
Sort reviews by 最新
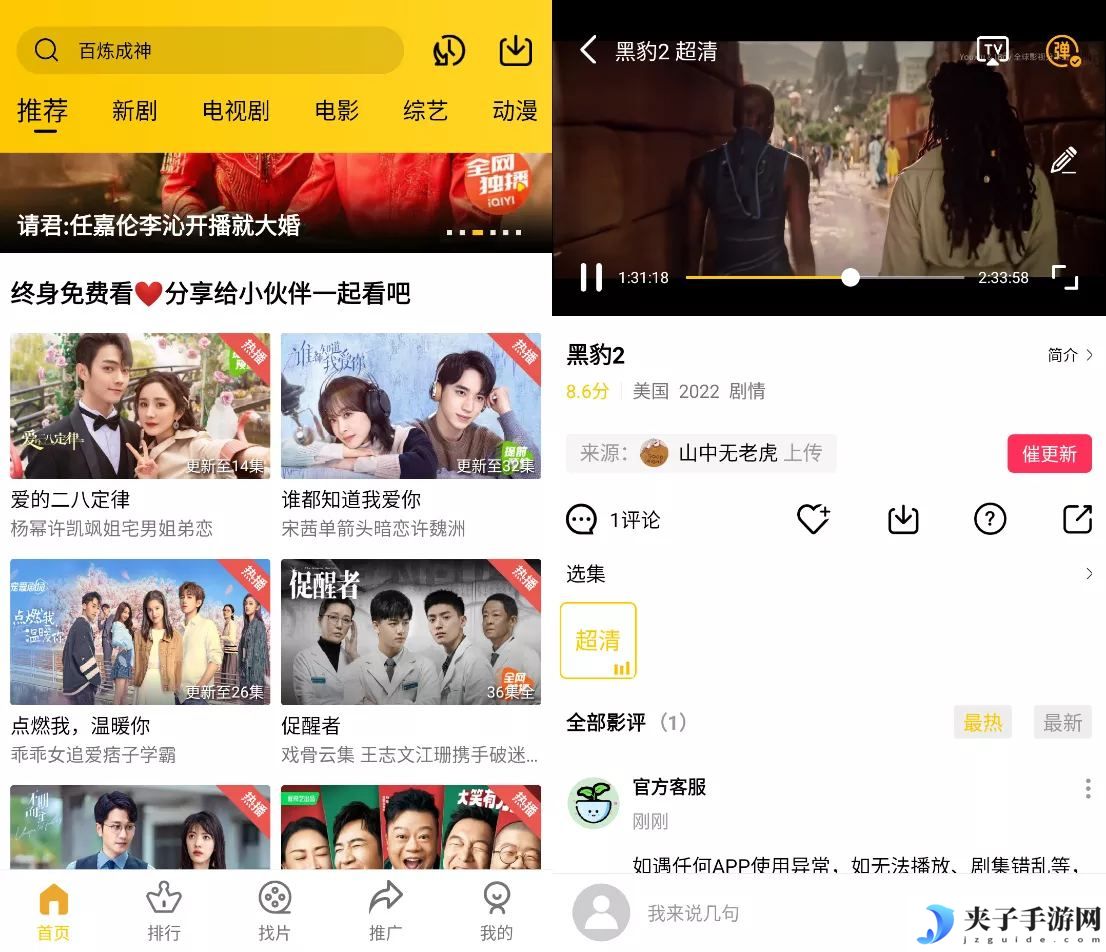click(1062, 722)
